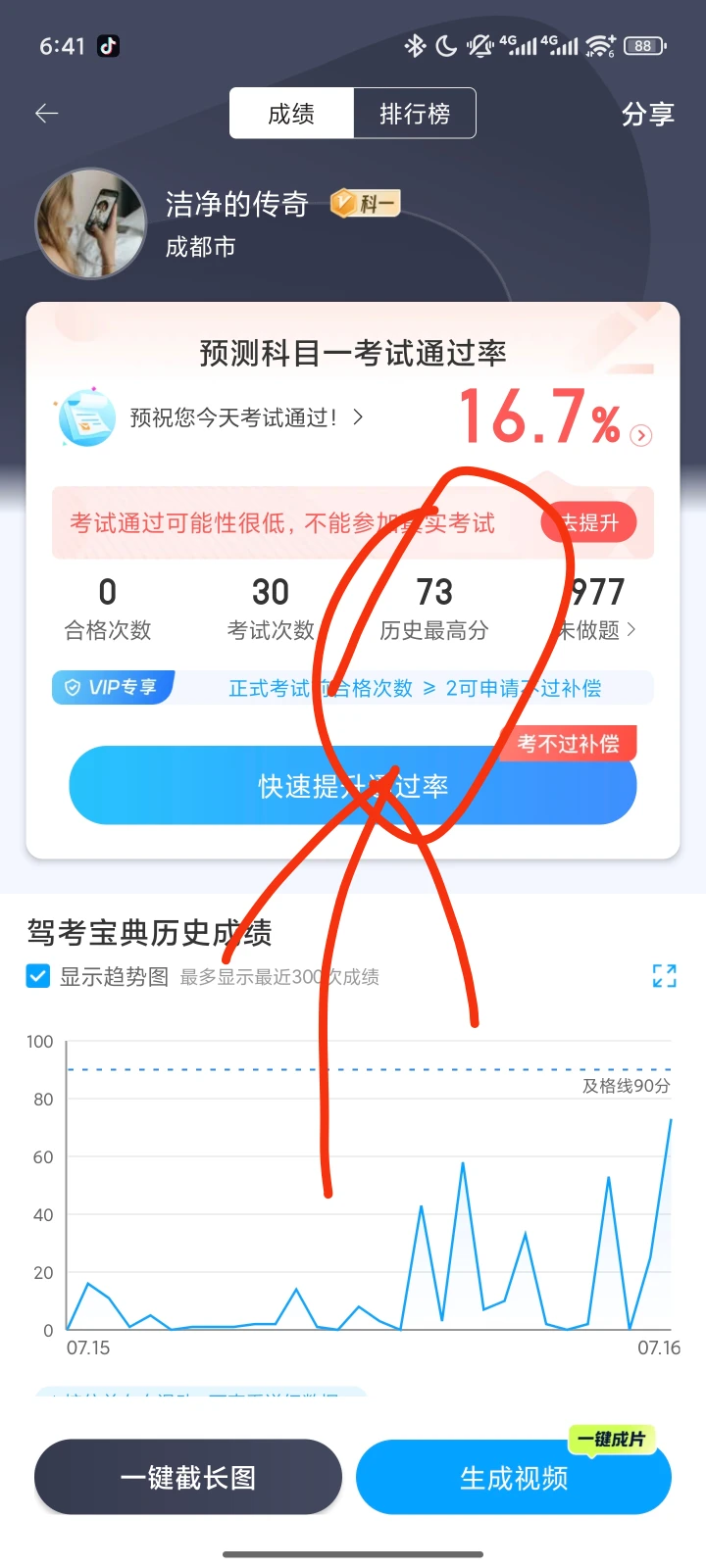Select the 成绩 tab
Viewport: 706px width, 1568px height.
point(291,114)
